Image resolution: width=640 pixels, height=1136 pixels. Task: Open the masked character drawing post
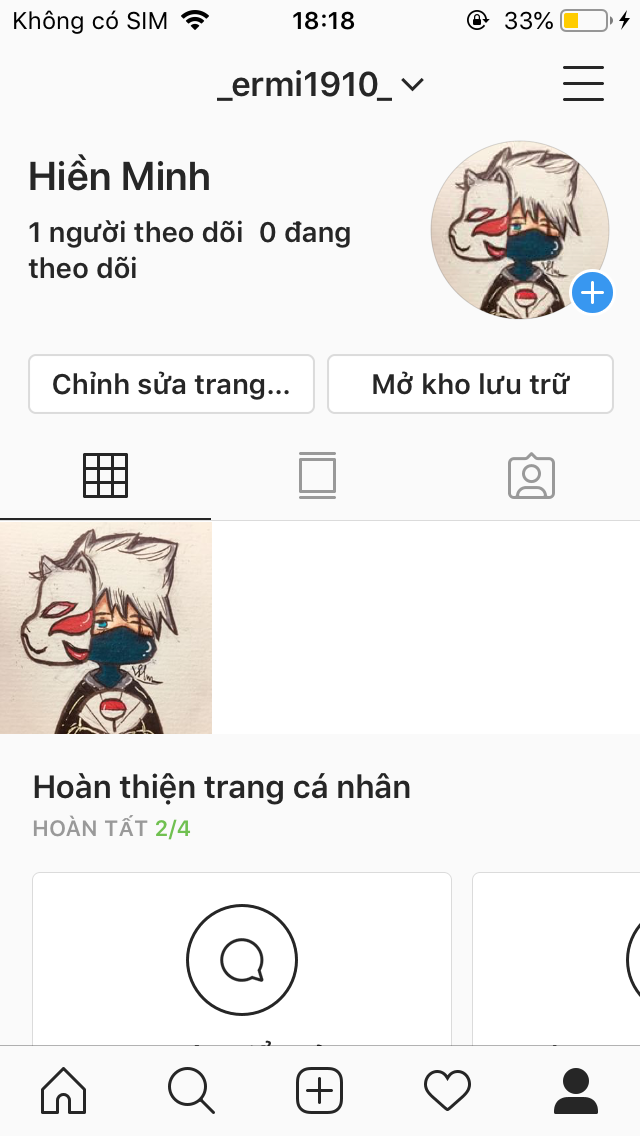(x=105, y=628)
